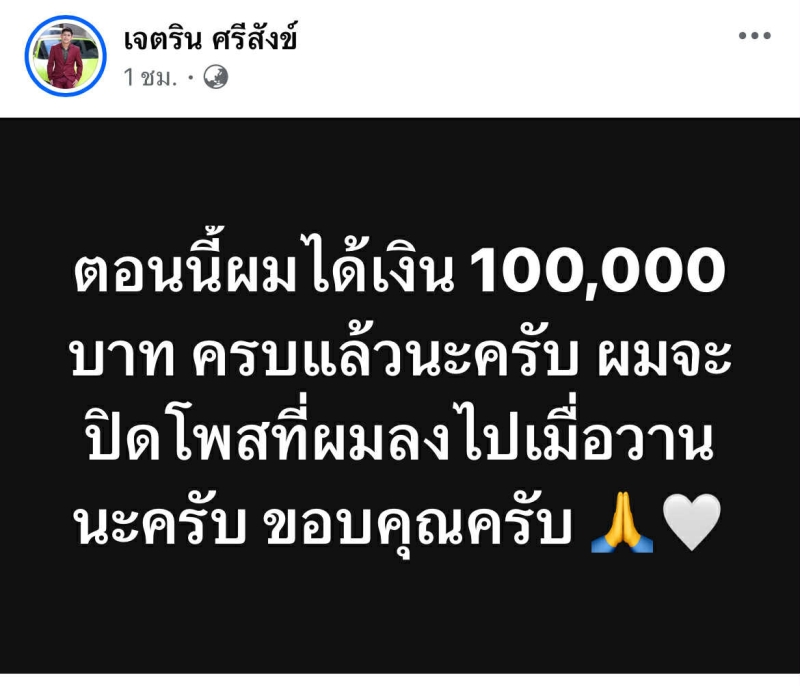The width and height of the screenshot is (800, 686).
Task: Open the black text post about 100,000 บาท
Action: (400, 400)
